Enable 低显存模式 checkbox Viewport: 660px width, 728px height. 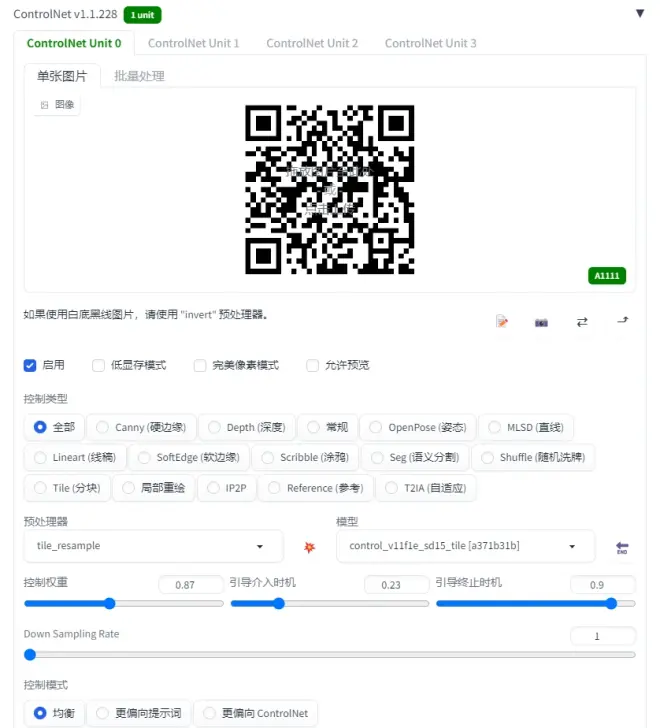click(98, 365)
